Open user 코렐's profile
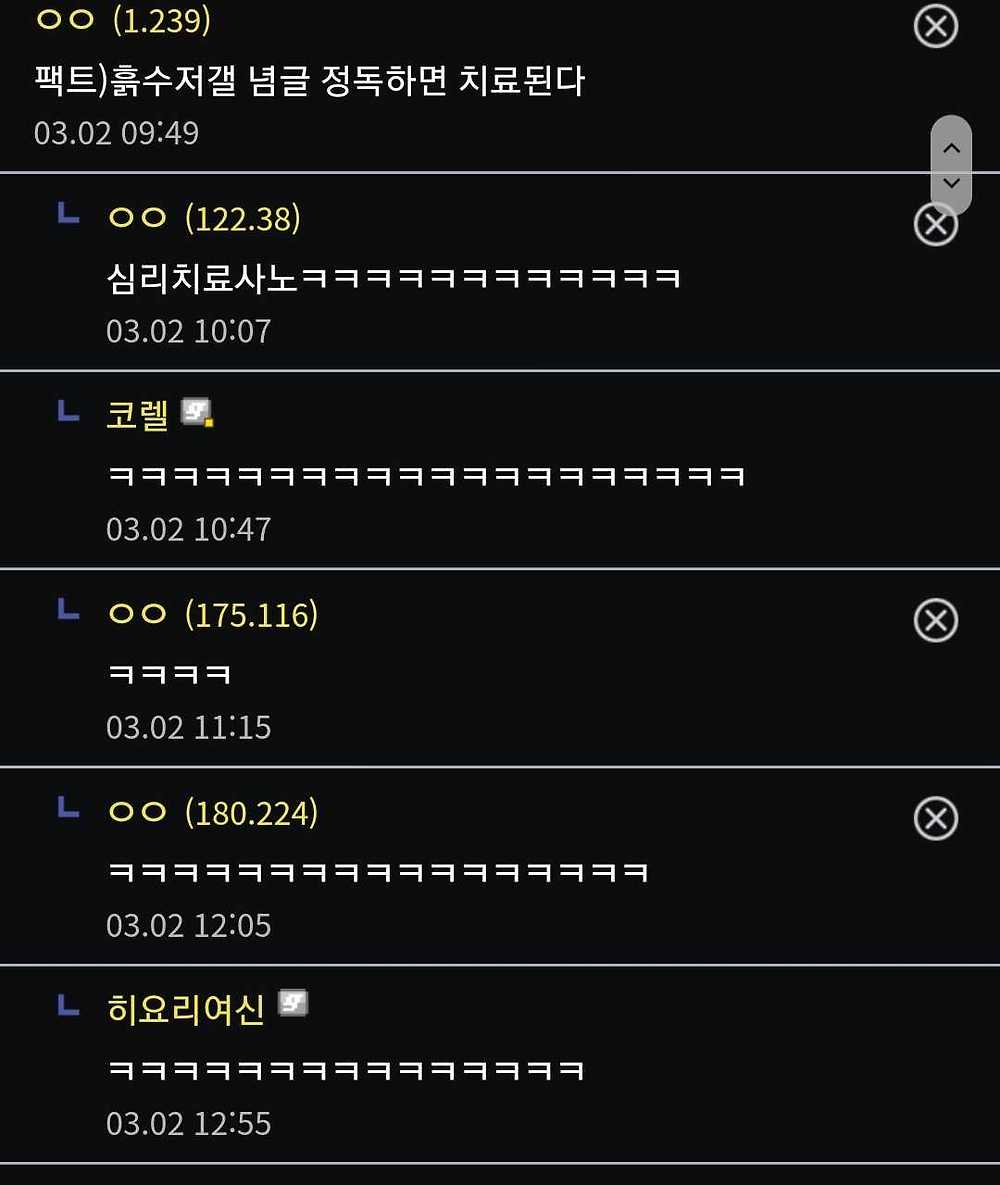Viewport: 1000px width, 1185px height. tap(137, 415)
